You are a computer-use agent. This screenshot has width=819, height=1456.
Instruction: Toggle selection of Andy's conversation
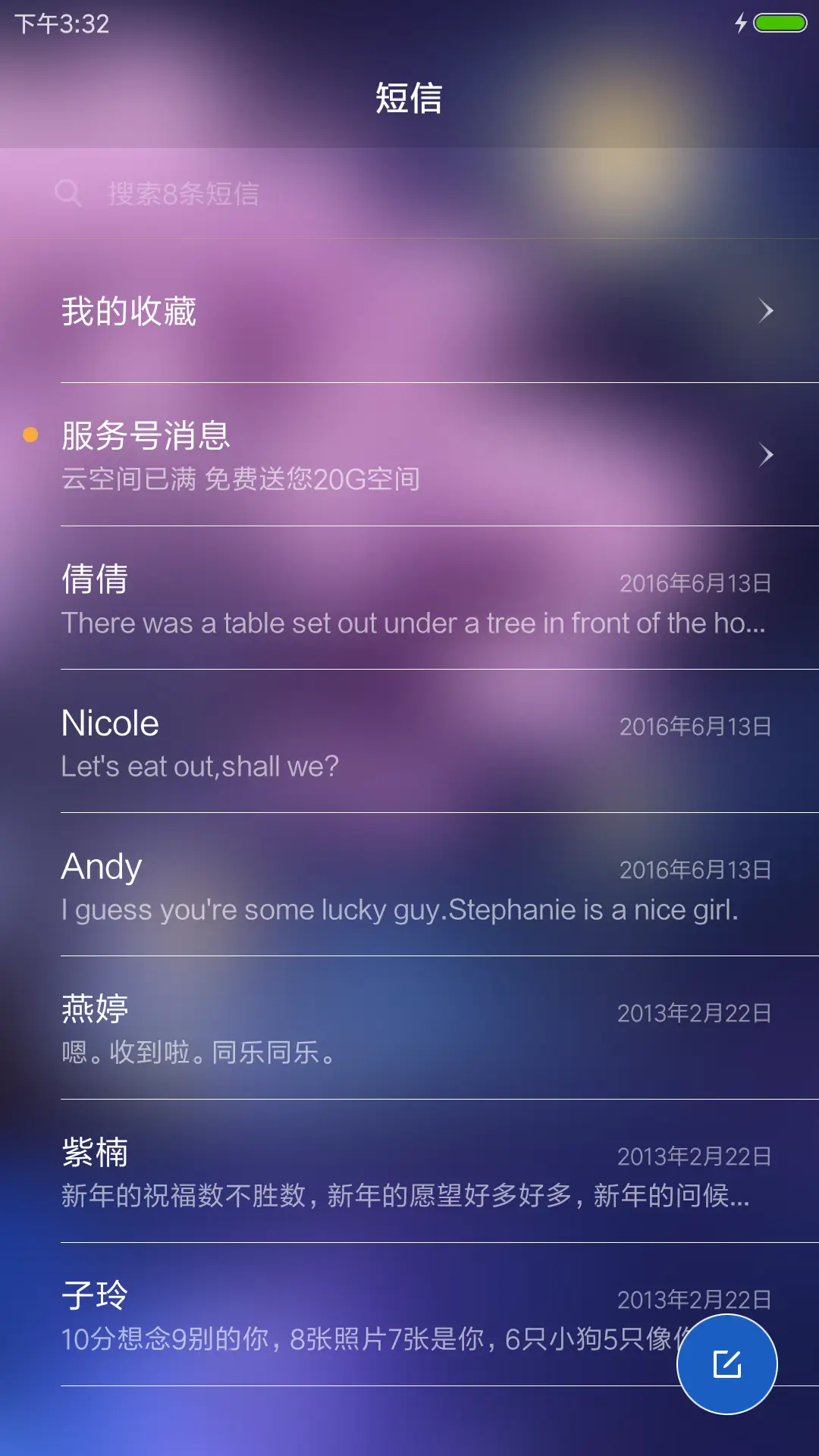click(303, 886)
